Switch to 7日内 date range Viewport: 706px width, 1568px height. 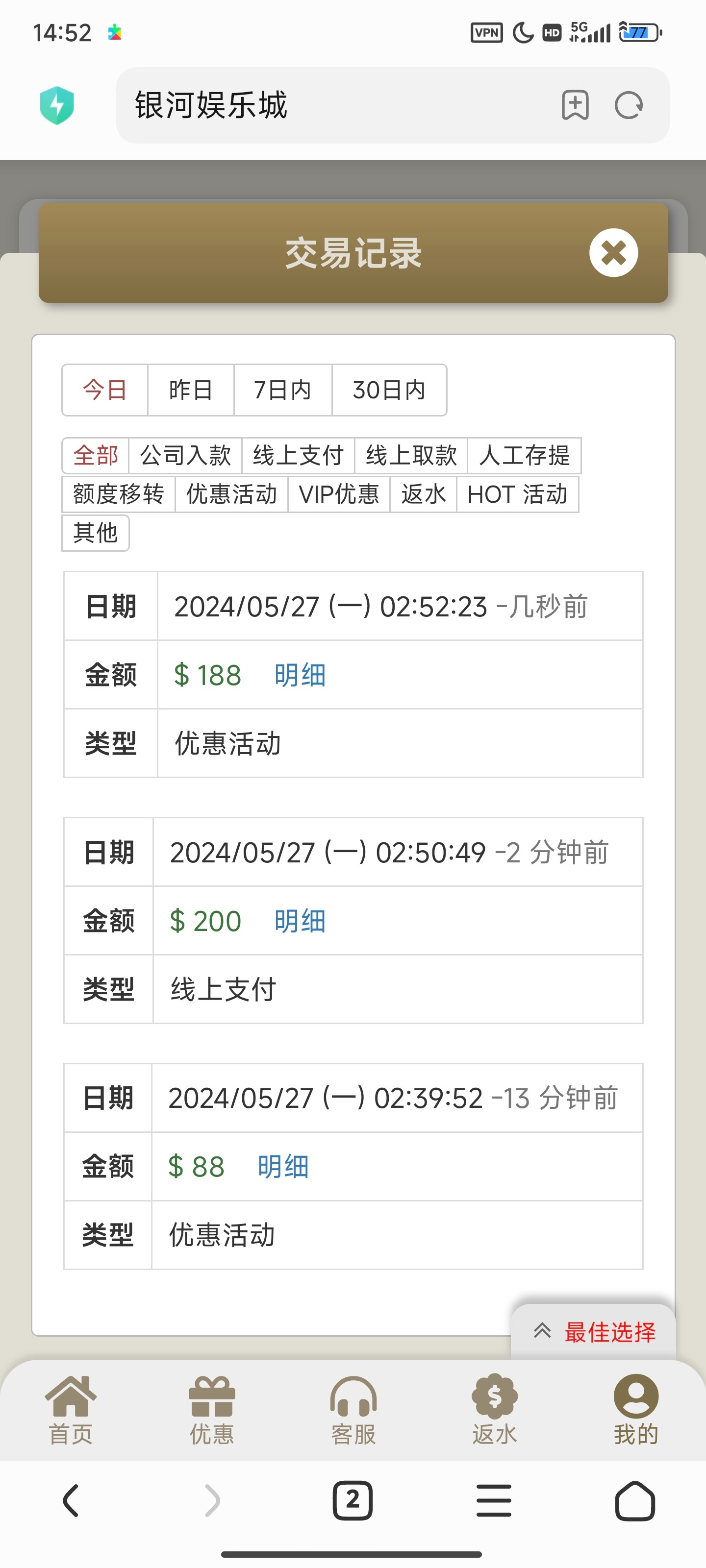(282, 390)
